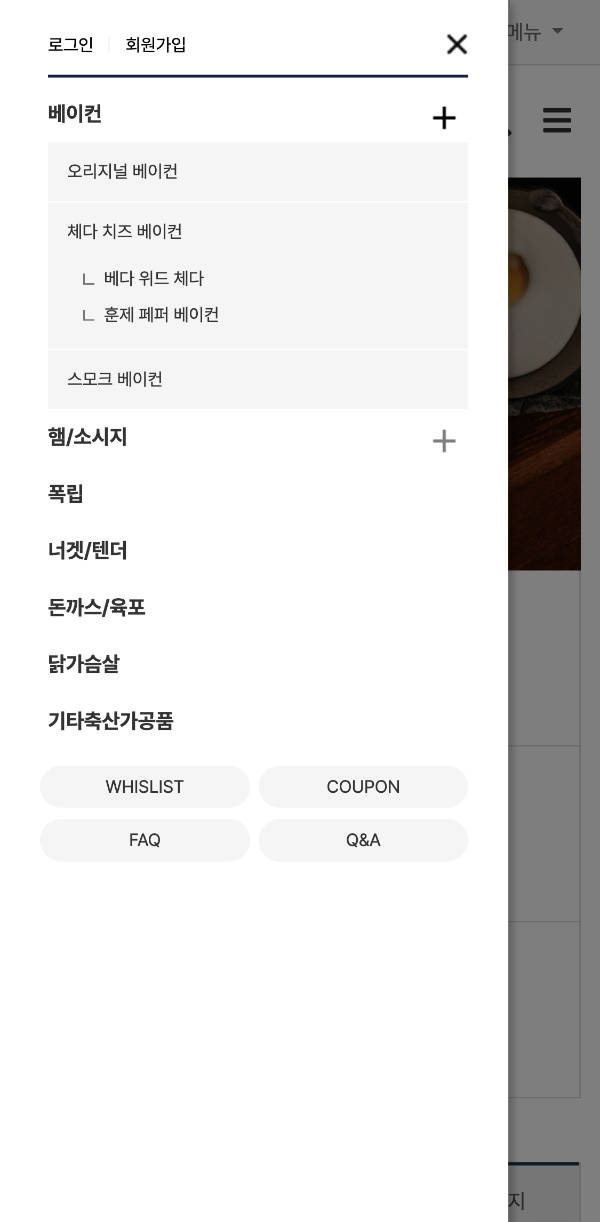Select 오리지널 베이컨 subcategory
Screen dimensions: 600x1222
pos(122,171)
